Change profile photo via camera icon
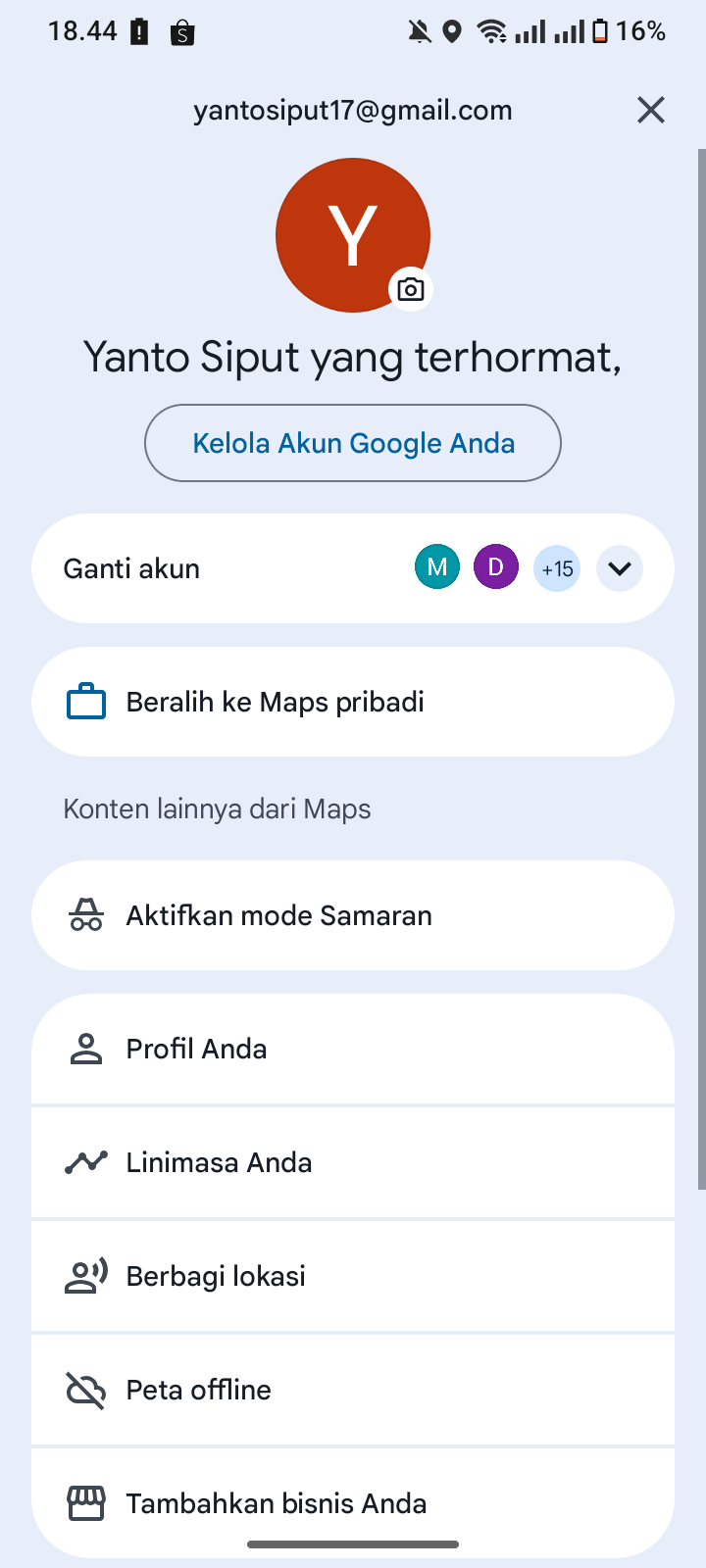This screenshot has height=1568, width=706. [411, 289]
